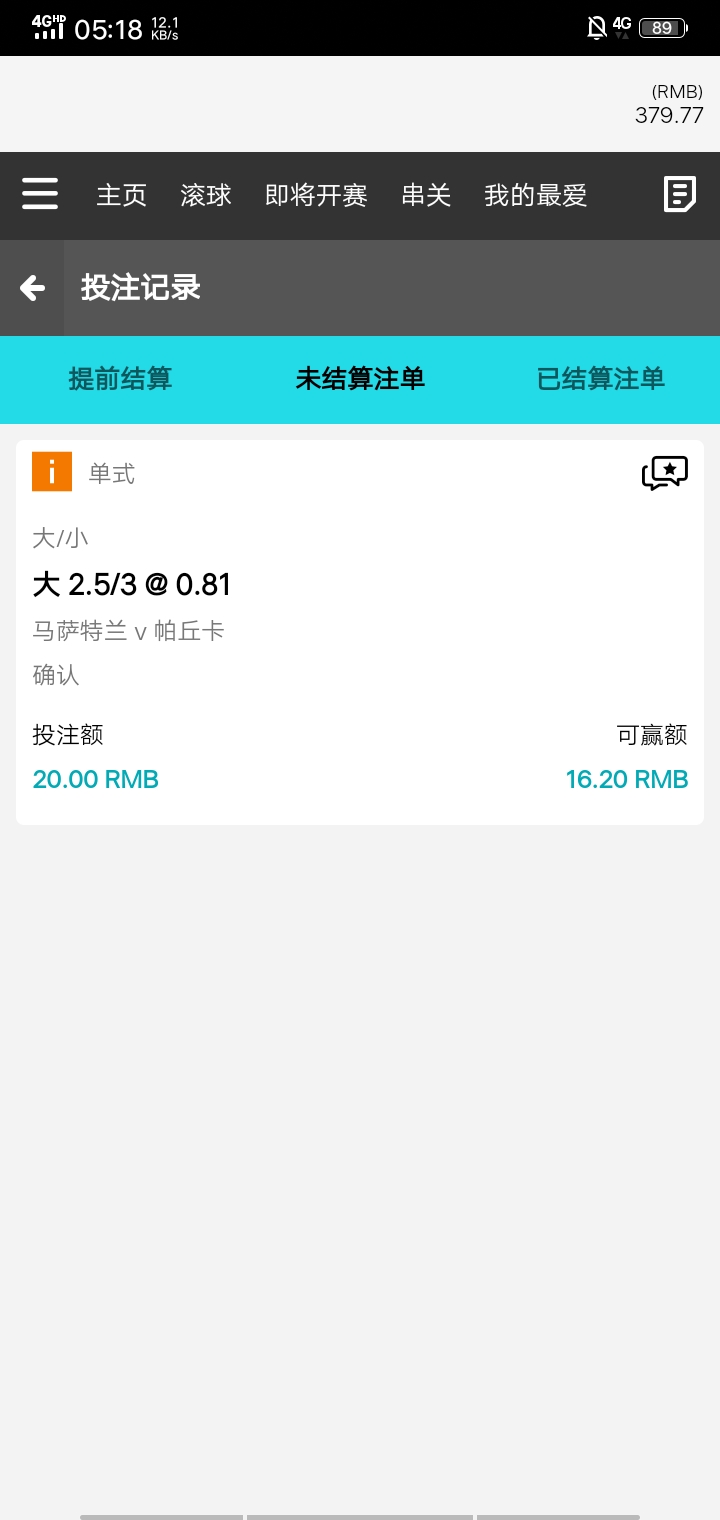
Task: Open 滚球 live betting section
Action: click(206, 195)
